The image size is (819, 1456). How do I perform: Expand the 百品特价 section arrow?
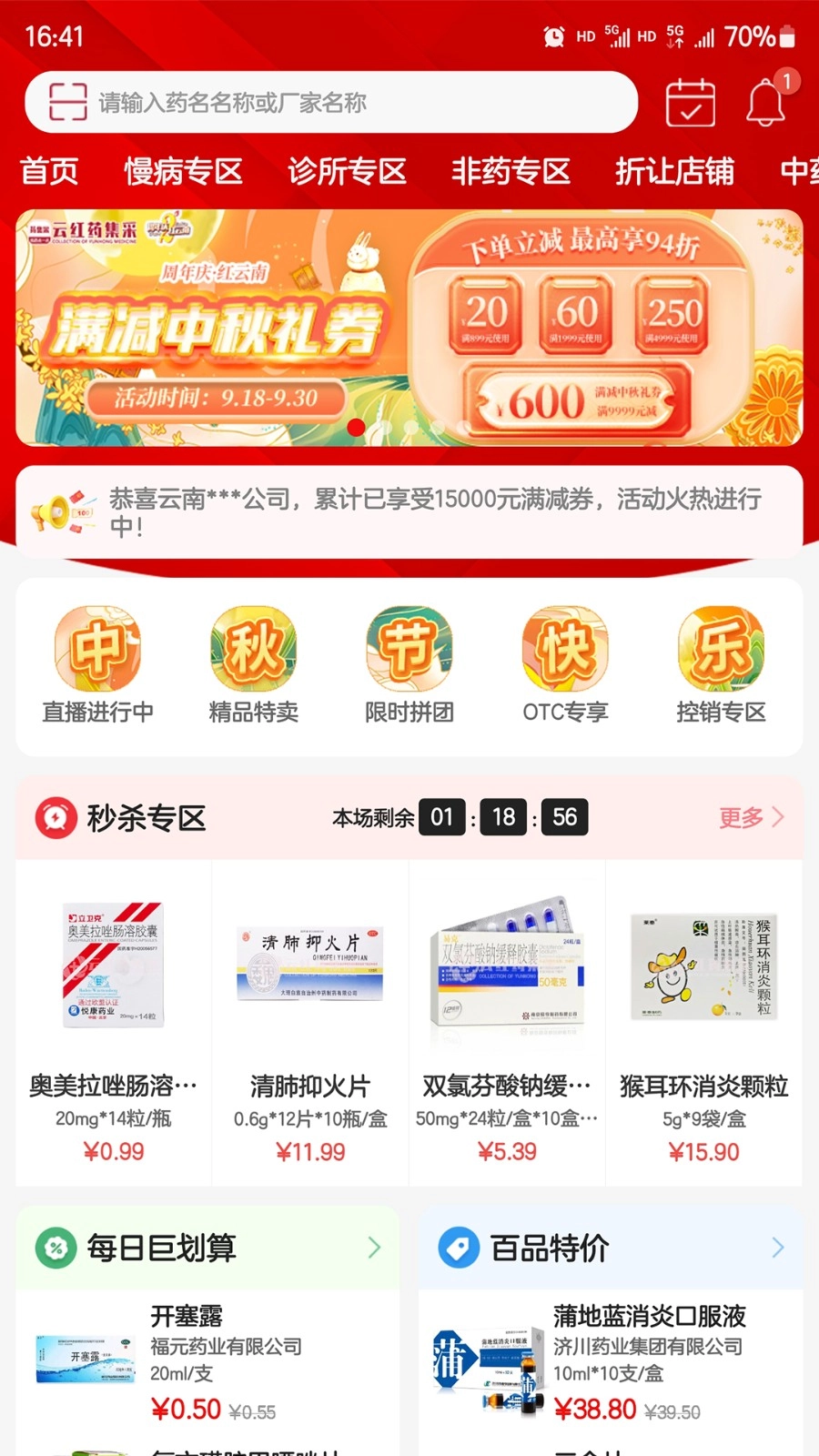(x=777, y=1248)
